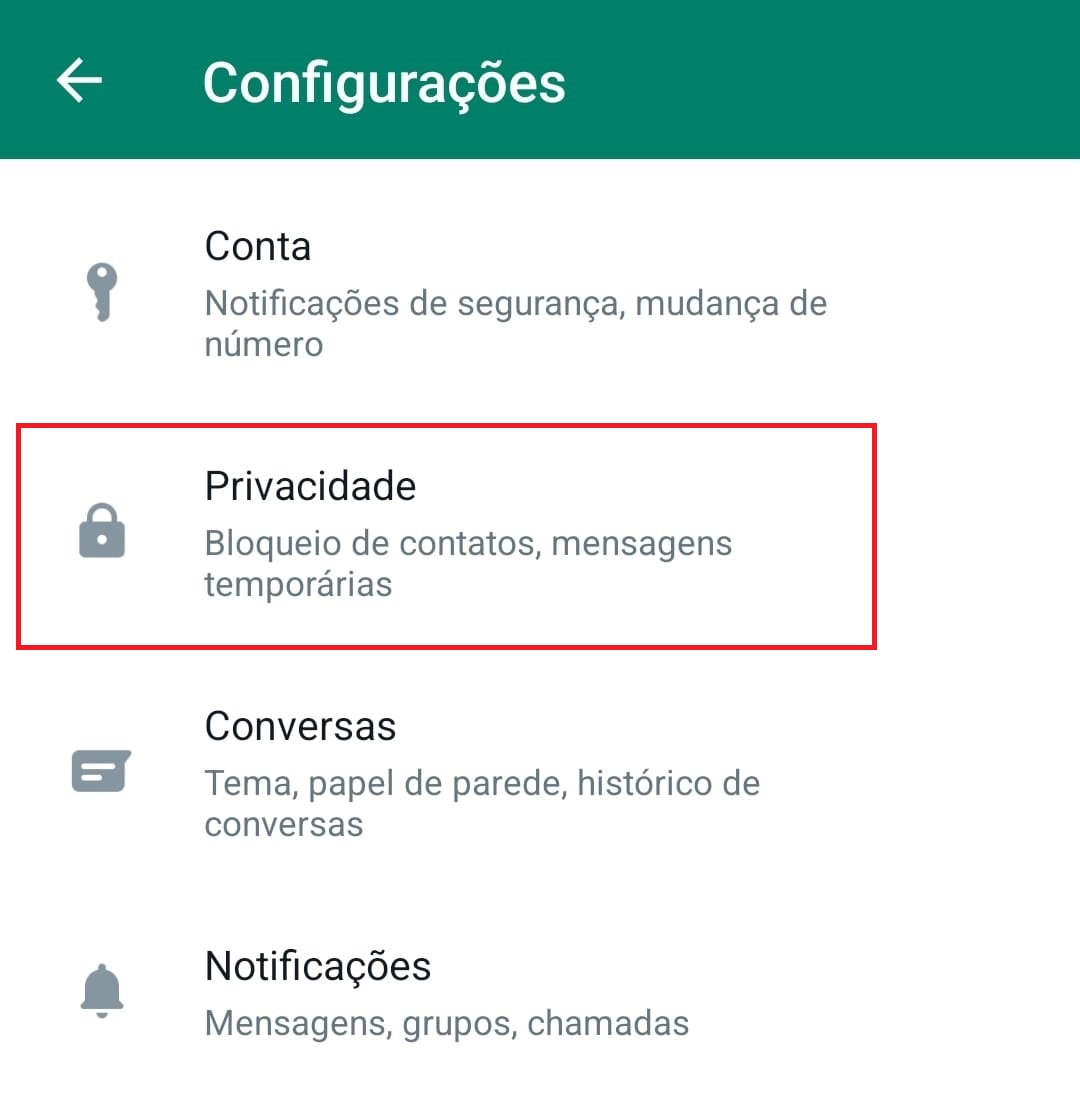The height and width of the screenshot is (1101, 1080).
Task: Open the Conta settings section
Action: [x=450, y=293]
